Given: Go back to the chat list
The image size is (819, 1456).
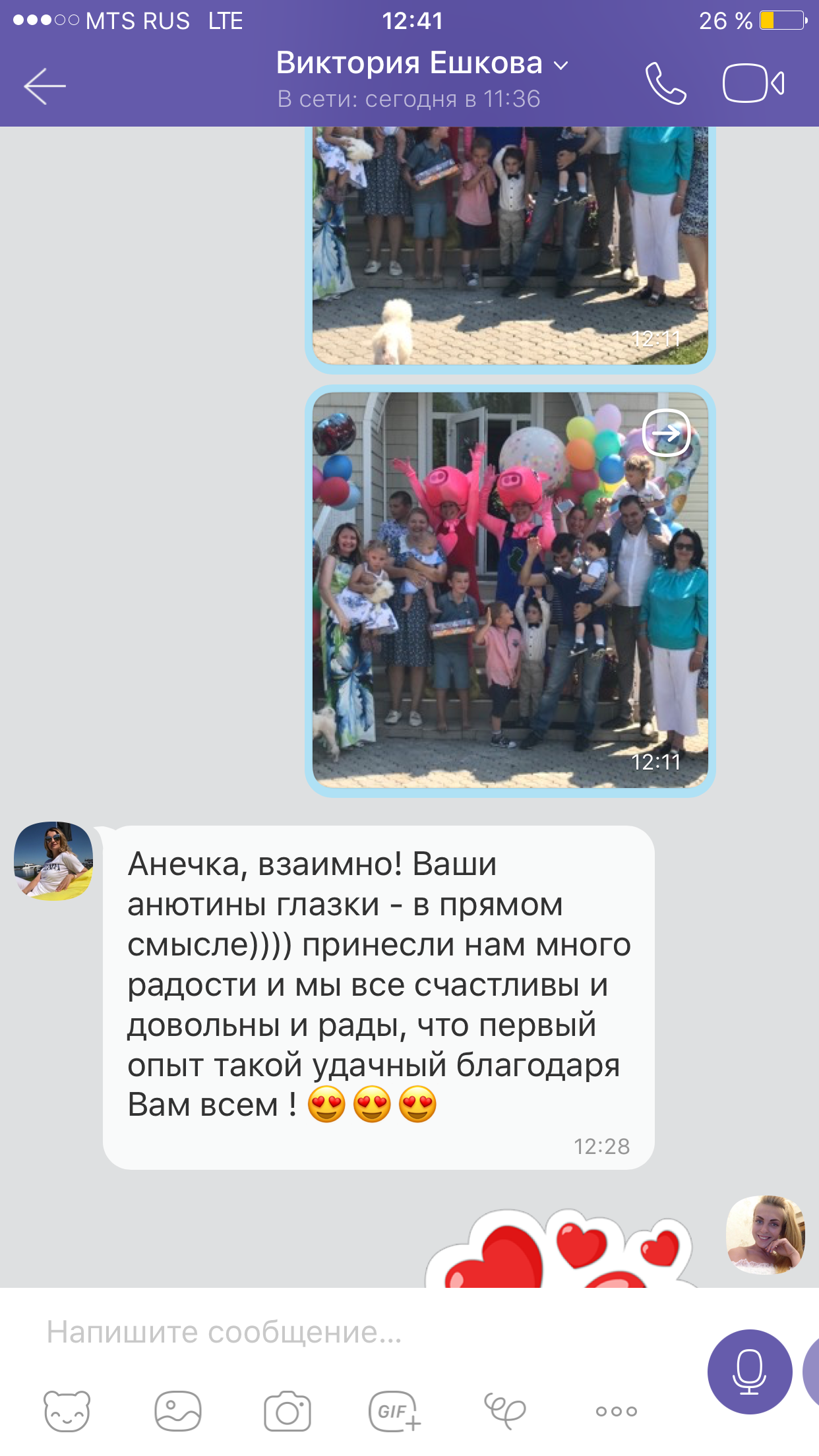Looking at the screenshot, I should pos(45,86).
